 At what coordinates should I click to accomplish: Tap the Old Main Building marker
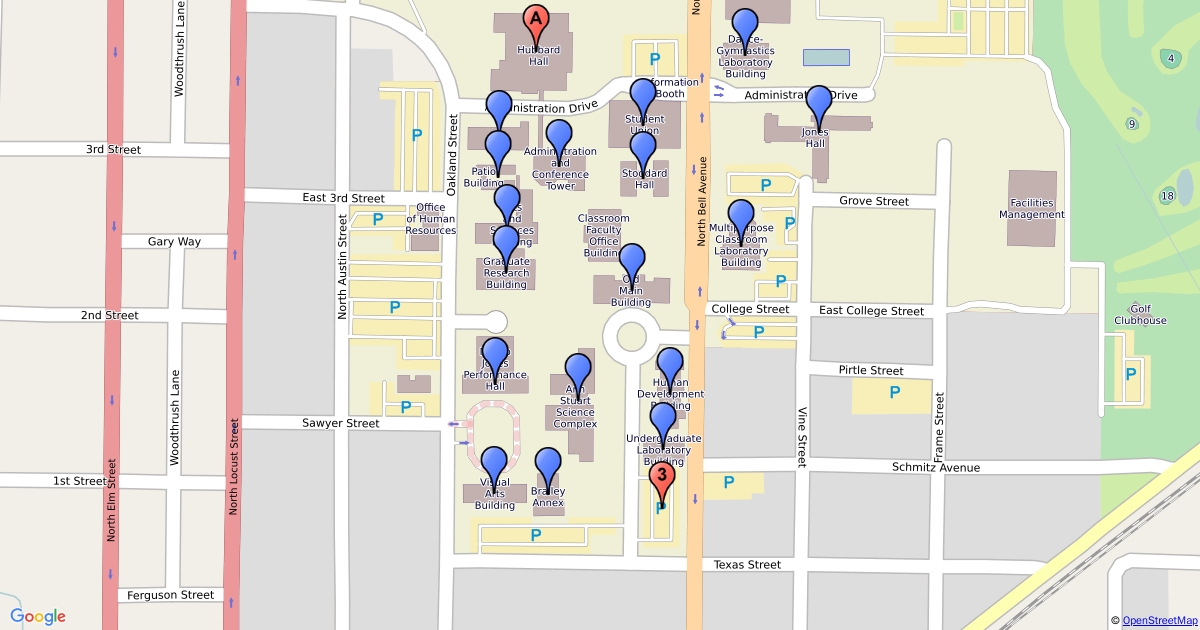632,261
